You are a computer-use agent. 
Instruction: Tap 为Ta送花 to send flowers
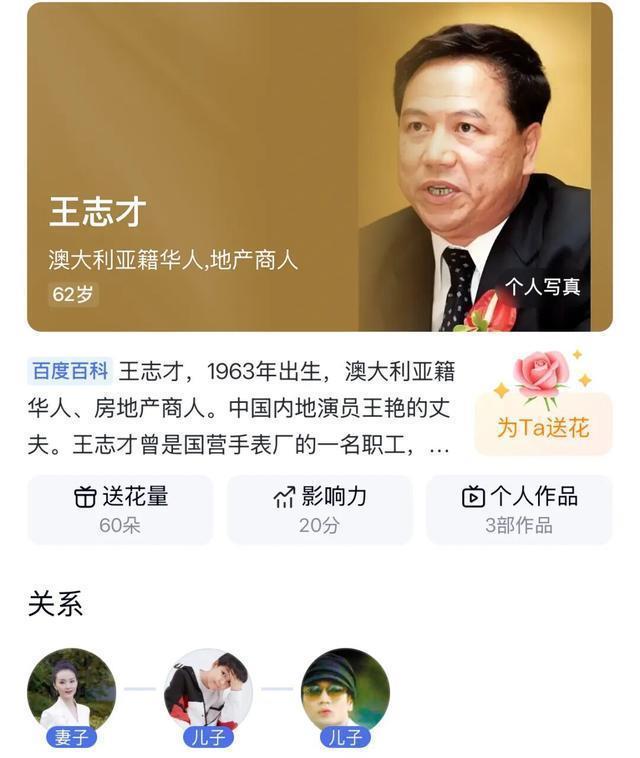[543, 427]
